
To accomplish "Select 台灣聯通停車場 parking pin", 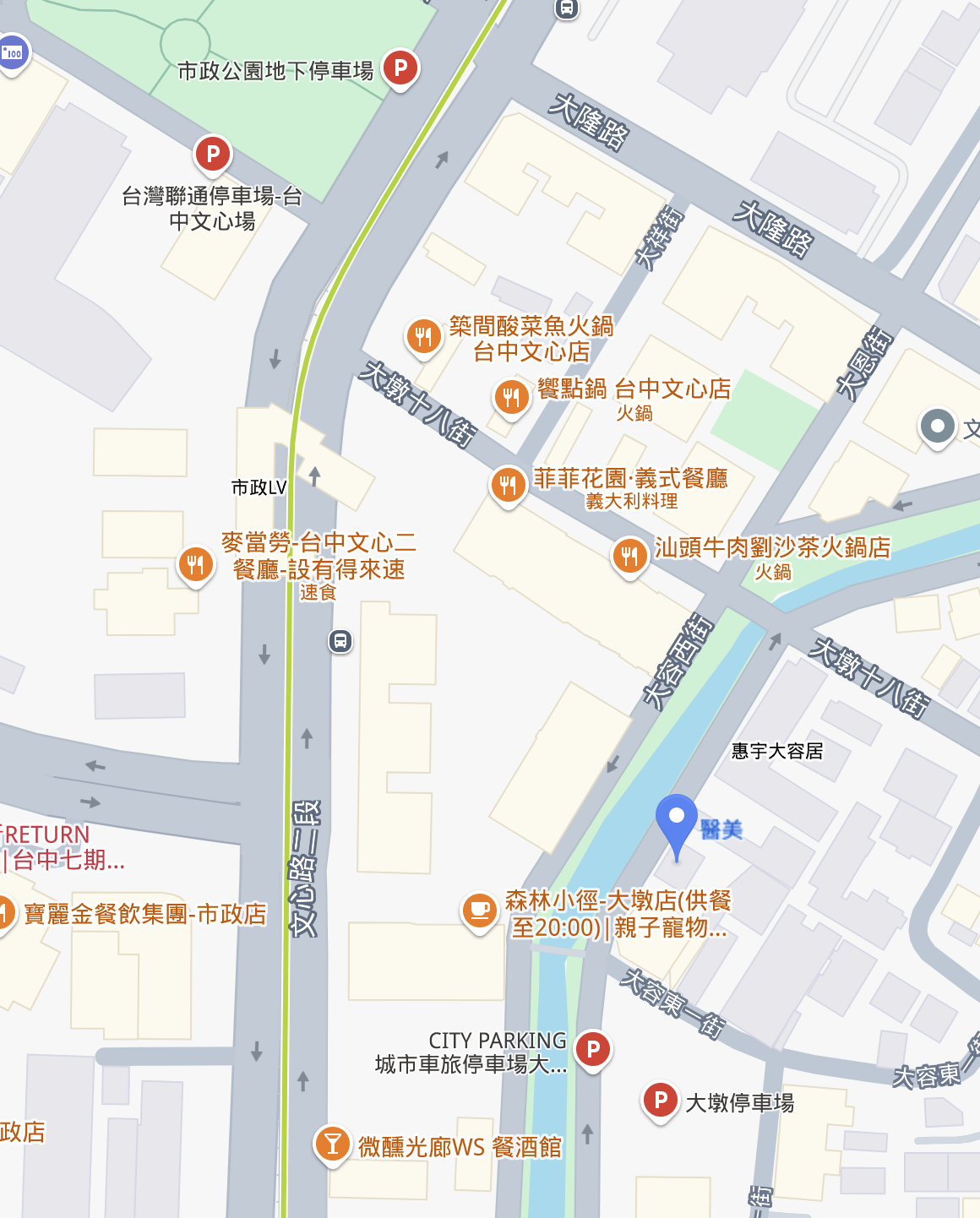I will [x=213, y=154].
